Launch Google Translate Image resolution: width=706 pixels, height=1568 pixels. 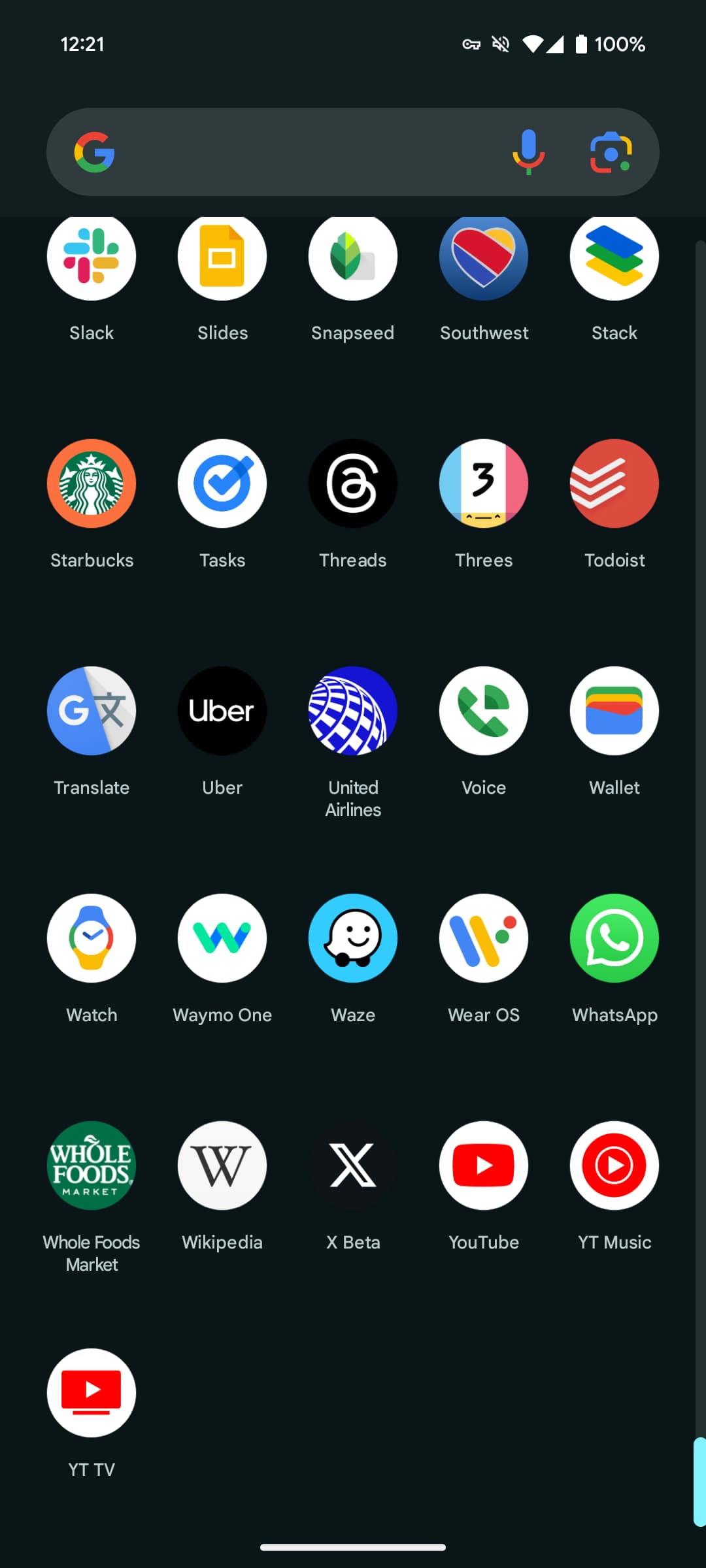[92, 711]
